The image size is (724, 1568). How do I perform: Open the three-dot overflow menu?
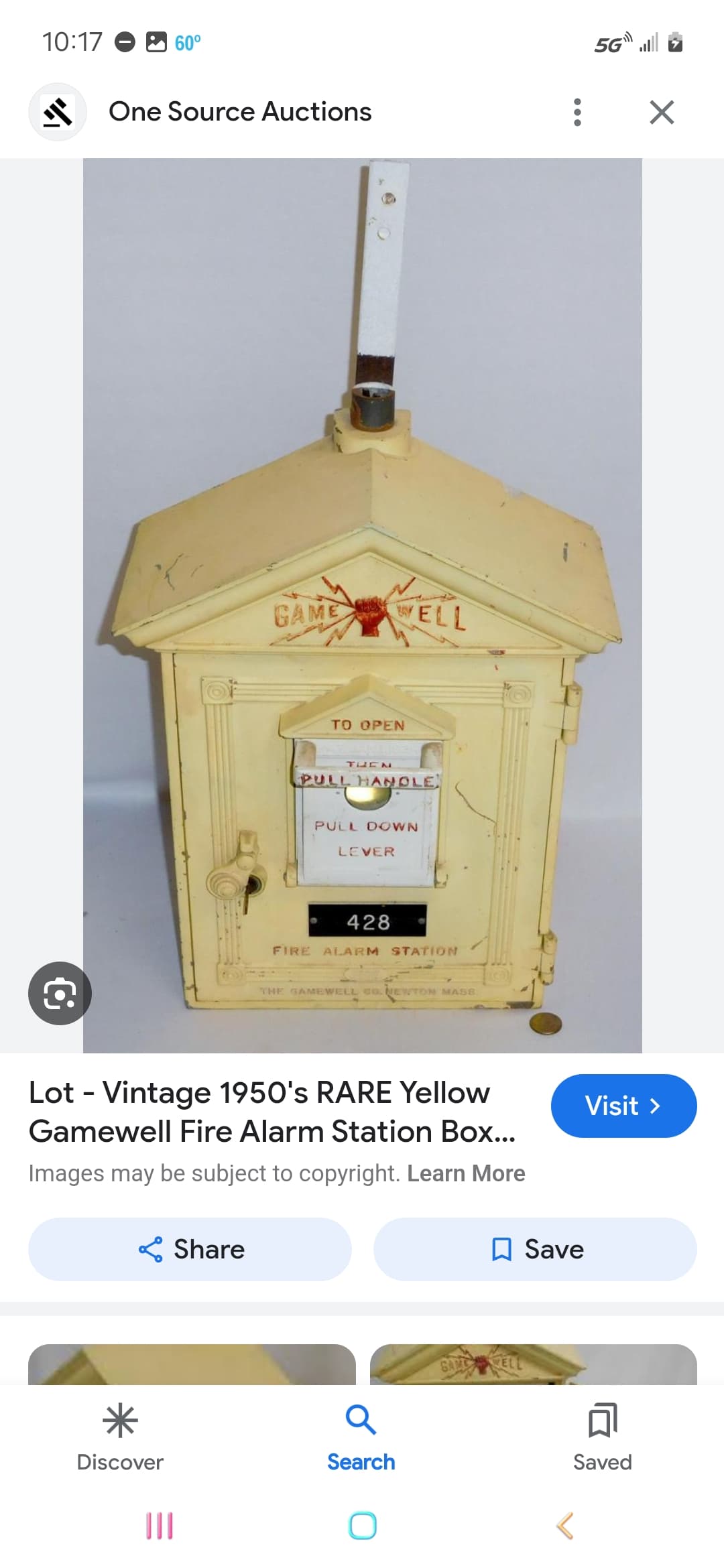click(577, 112)
